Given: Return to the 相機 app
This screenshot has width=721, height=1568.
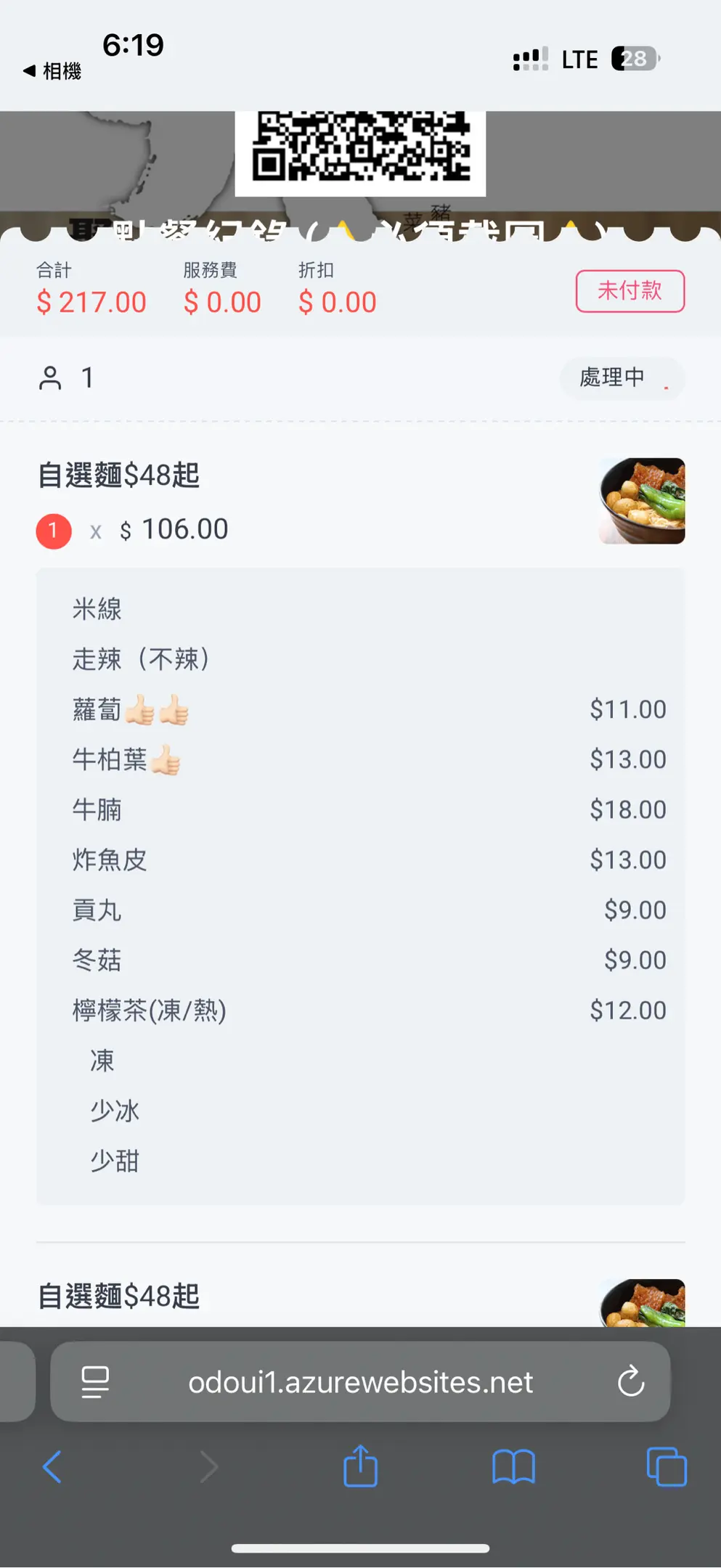Looking at the screenshot, I should pos(52,71).
